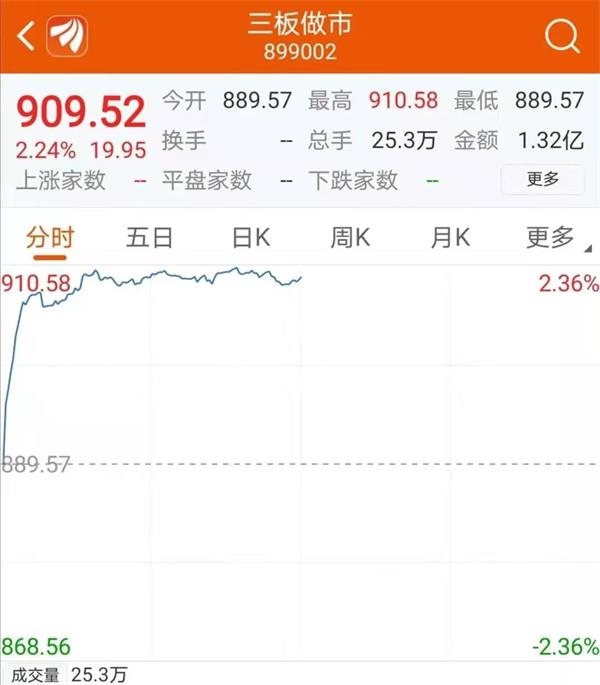The height and width of the screenshot is (685, 600).
Task: Switch to the 日K chart tab
Action: coord(251,238)
